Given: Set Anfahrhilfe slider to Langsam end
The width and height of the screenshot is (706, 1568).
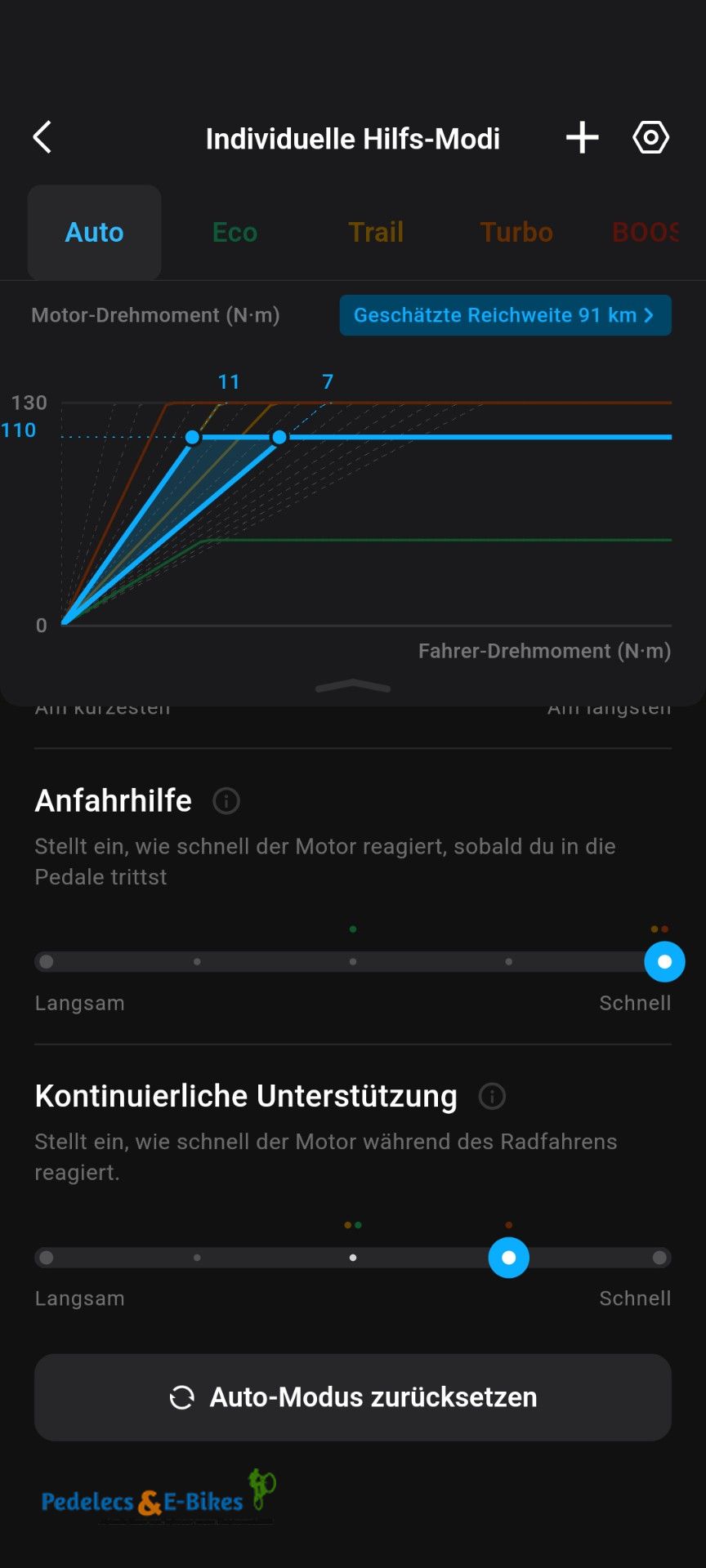Looking at the screenshot, I should click(x=47, y=962).
